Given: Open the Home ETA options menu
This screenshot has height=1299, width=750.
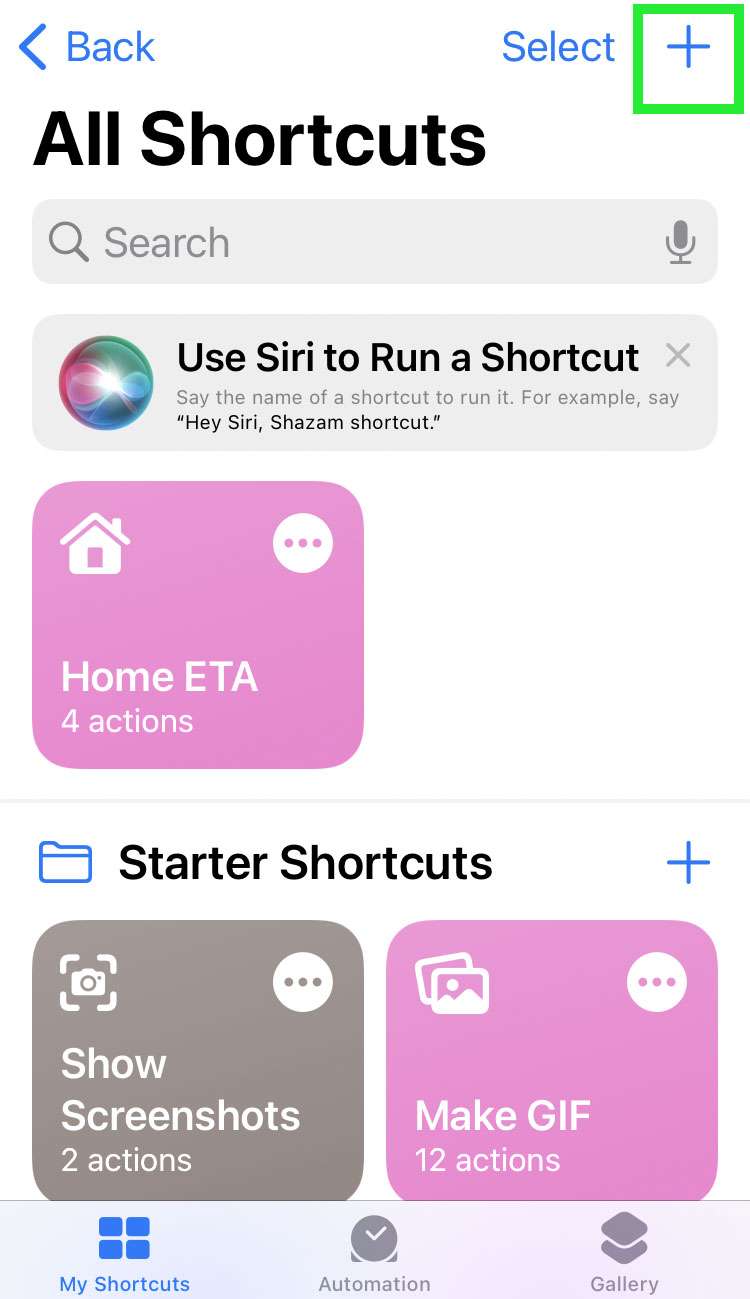Looking at the screenshot, I should [x=303, y=543].
